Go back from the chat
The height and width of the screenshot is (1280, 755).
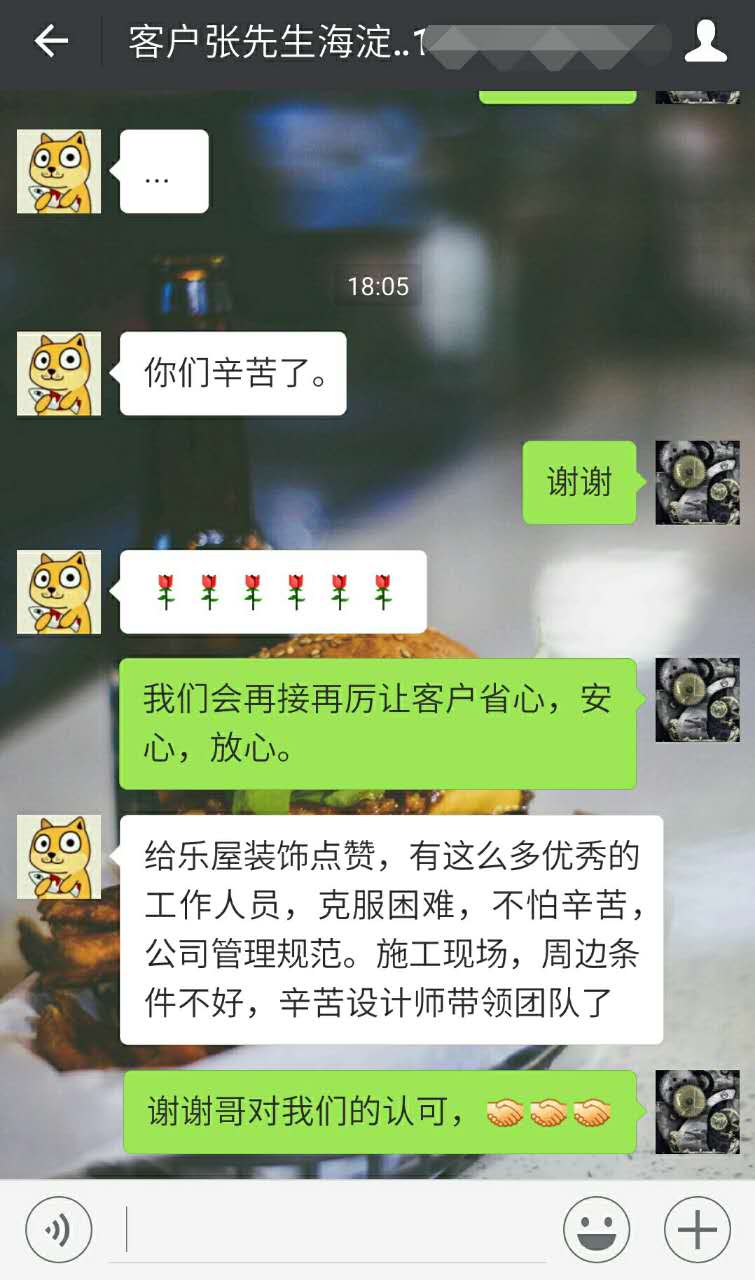[51, 42]
